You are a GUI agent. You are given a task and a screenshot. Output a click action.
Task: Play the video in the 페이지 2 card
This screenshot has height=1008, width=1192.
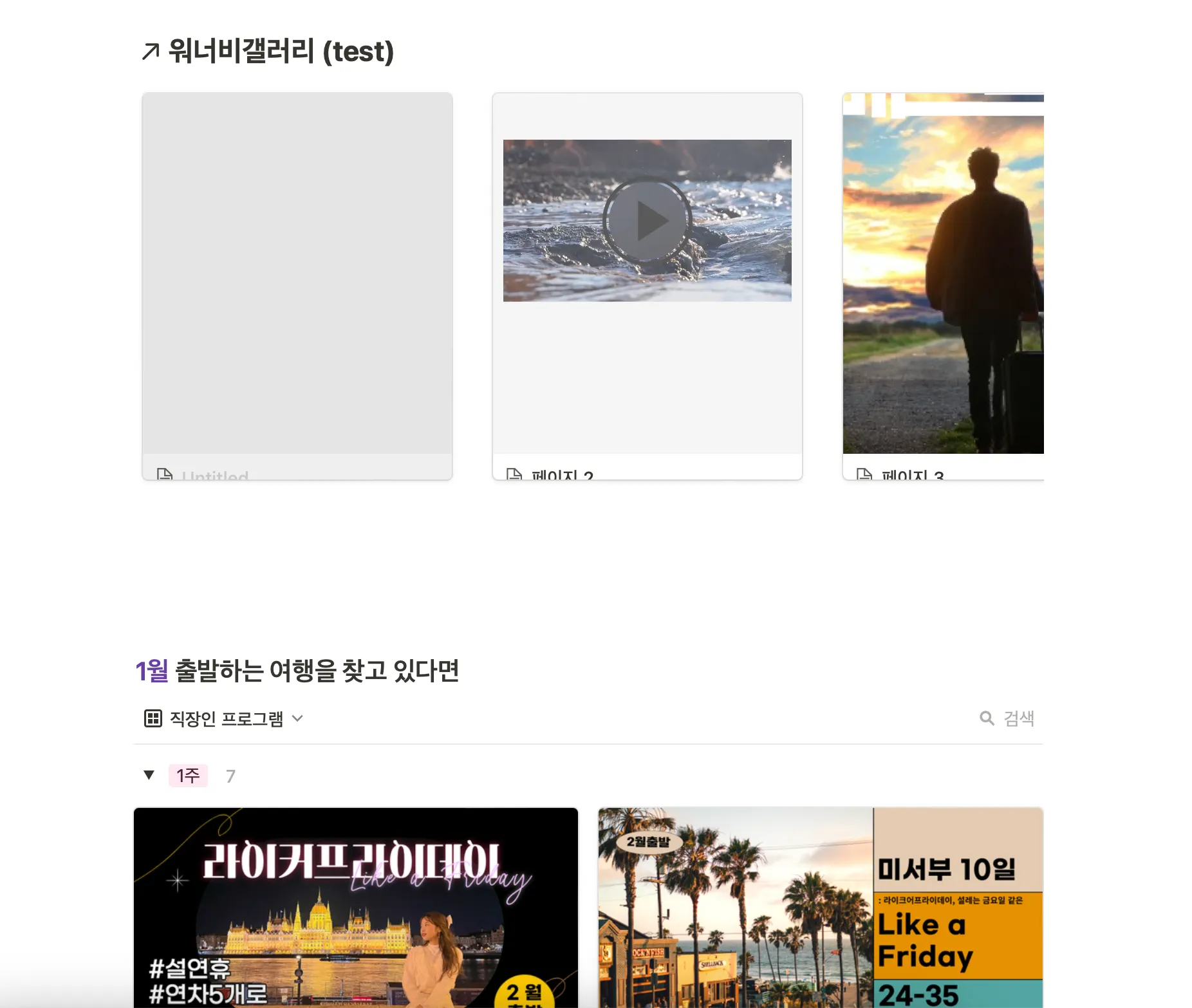click(647, 221)
